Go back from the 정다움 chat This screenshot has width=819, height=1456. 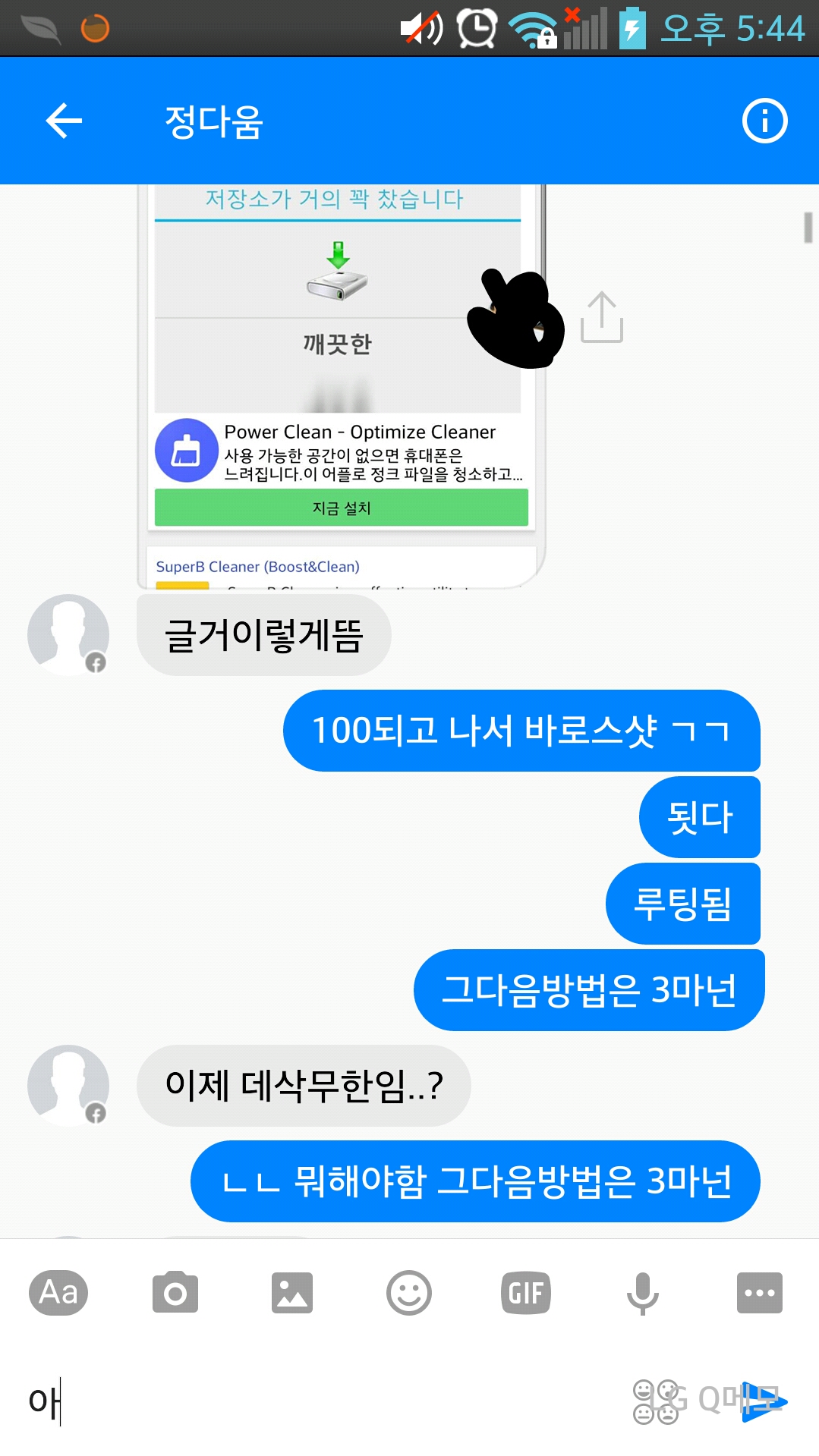point(64,121)
